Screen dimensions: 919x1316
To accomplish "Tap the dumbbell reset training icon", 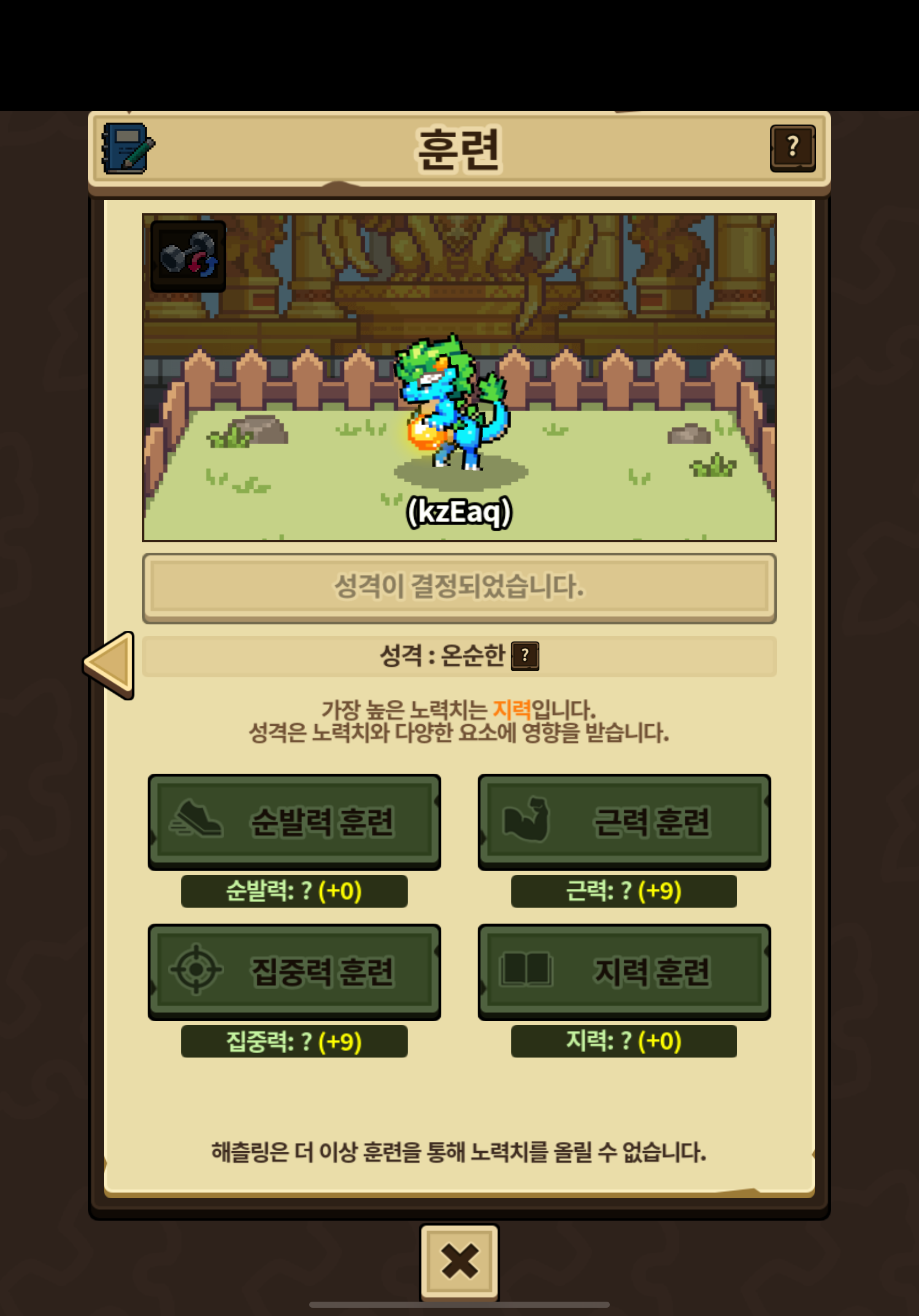I will pyautogui.click(x=188, y=256).
